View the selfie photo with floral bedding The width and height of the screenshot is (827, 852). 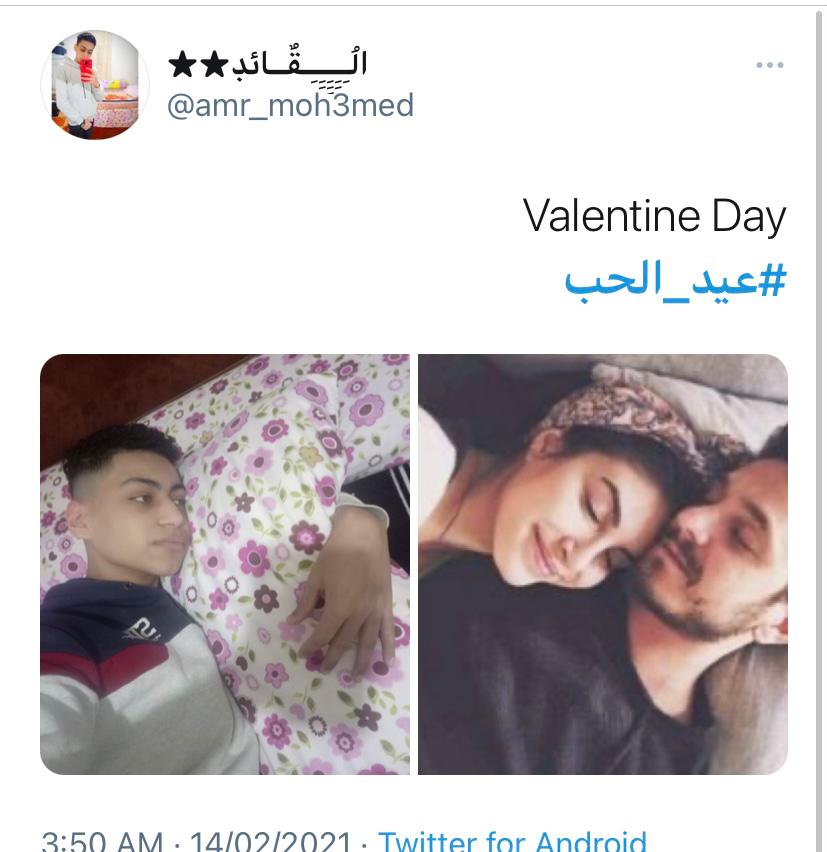[225, 564]
